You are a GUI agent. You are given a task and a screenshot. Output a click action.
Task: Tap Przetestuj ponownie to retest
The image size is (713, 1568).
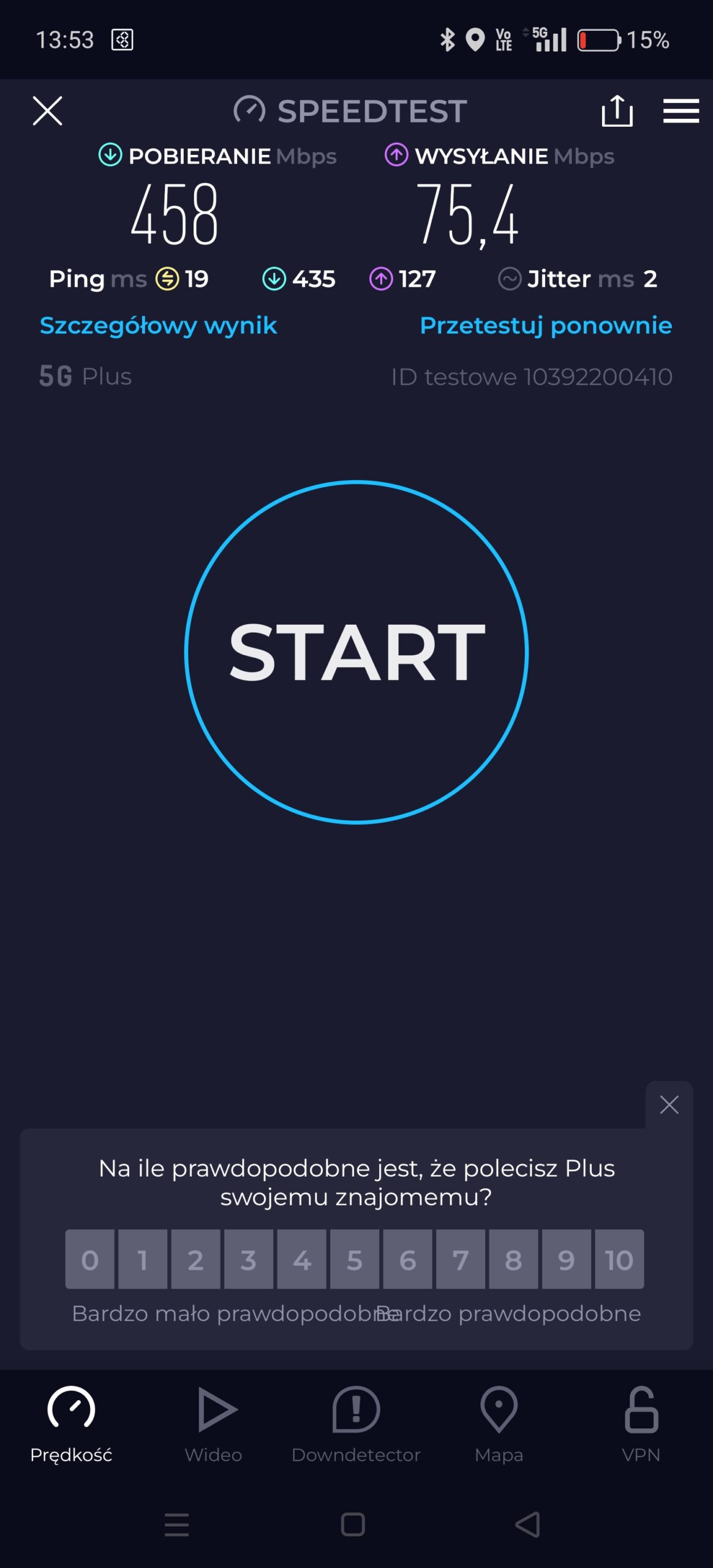(x=545, y=325)
